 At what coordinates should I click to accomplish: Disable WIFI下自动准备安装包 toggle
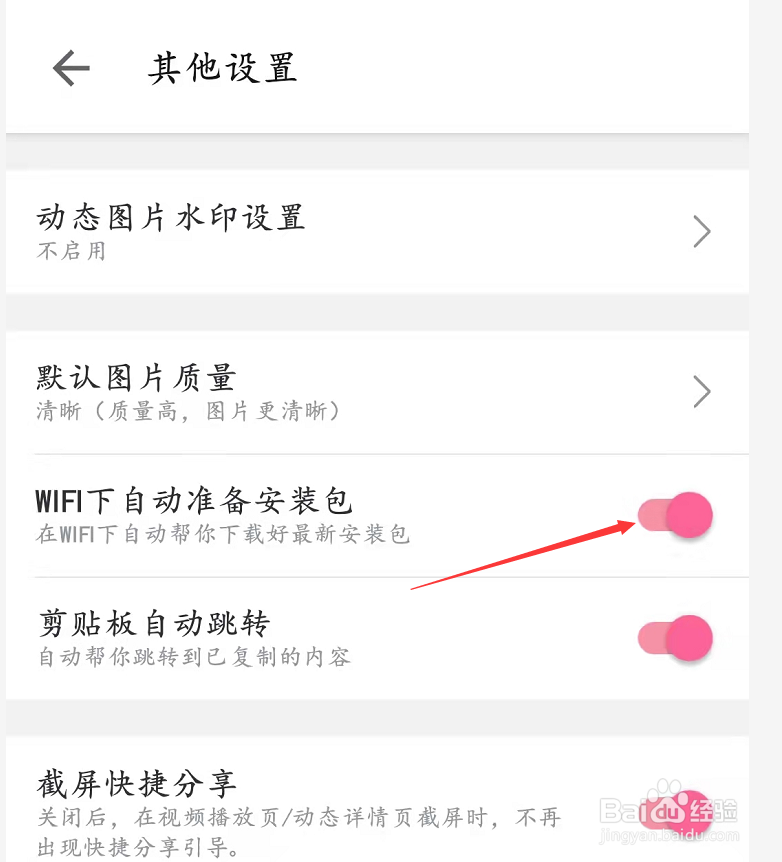pyautogui.click(x=676, y=516)
